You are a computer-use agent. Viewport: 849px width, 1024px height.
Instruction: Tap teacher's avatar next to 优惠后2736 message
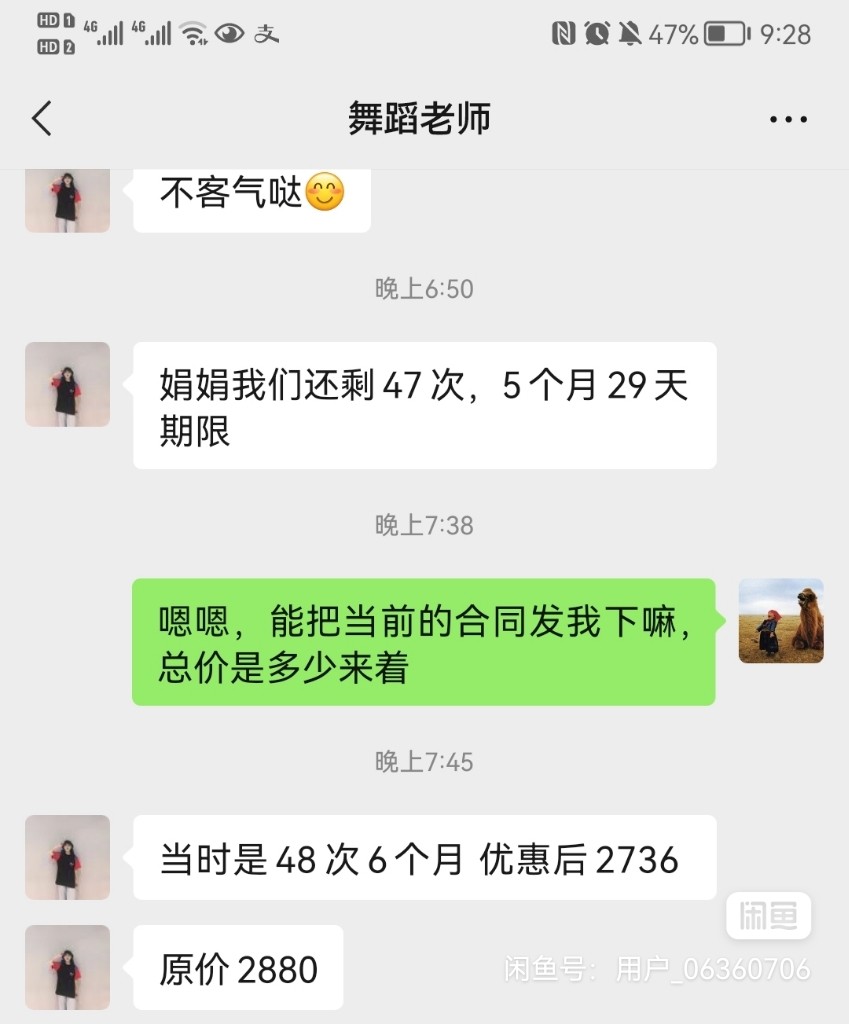pos(67,857)
